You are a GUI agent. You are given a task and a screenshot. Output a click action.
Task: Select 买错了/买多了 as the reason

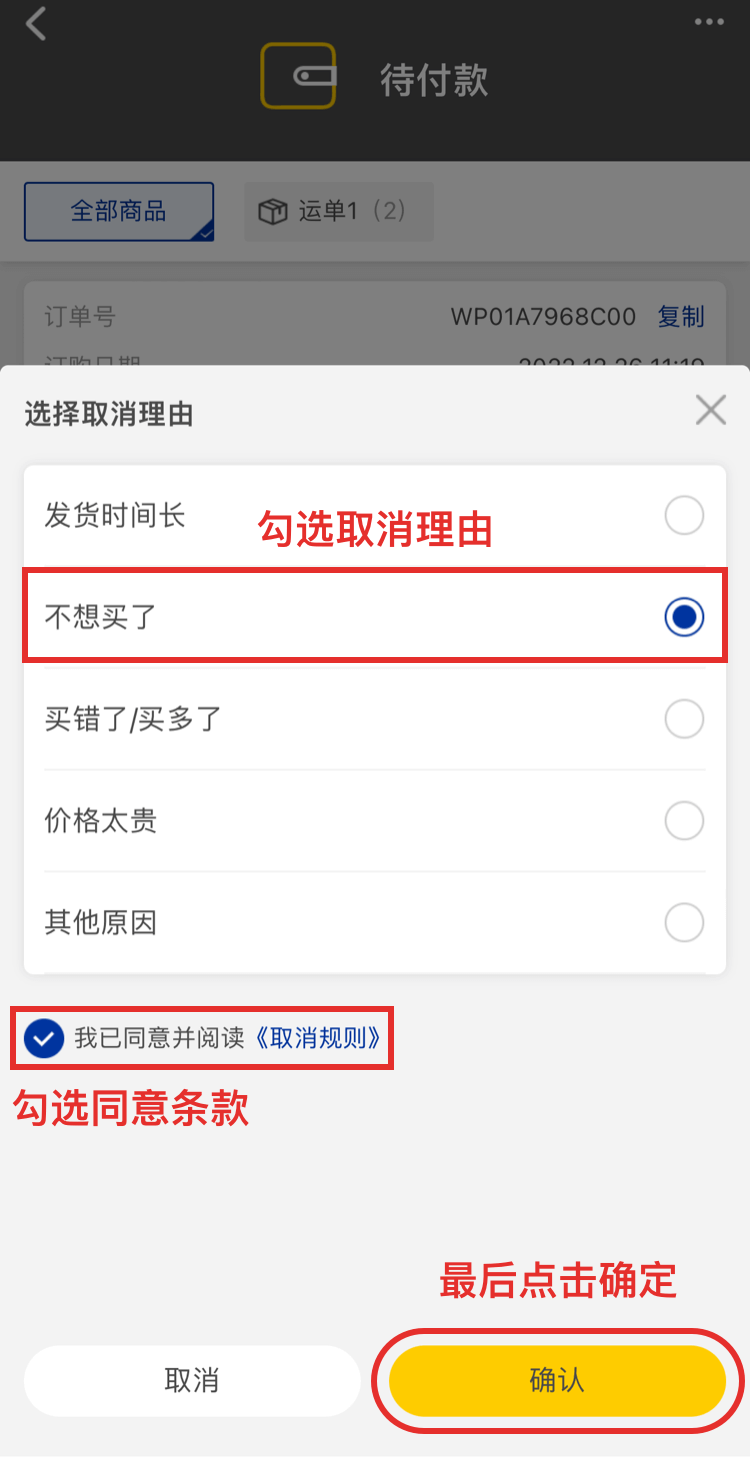pyautogui.click(x=684, y=719)
